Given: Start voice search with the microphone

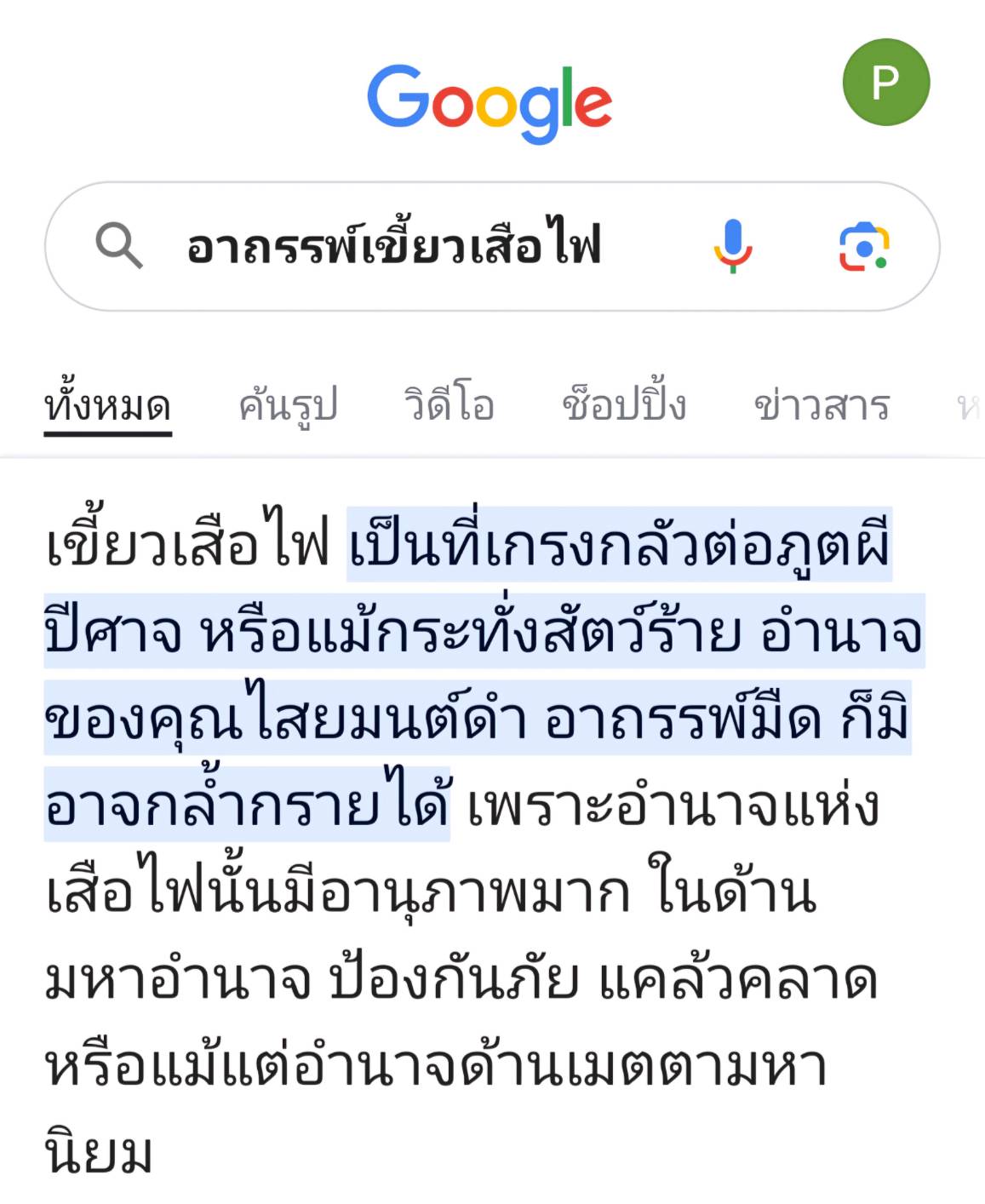Looking at the screenshot, I should coord(732,246).
